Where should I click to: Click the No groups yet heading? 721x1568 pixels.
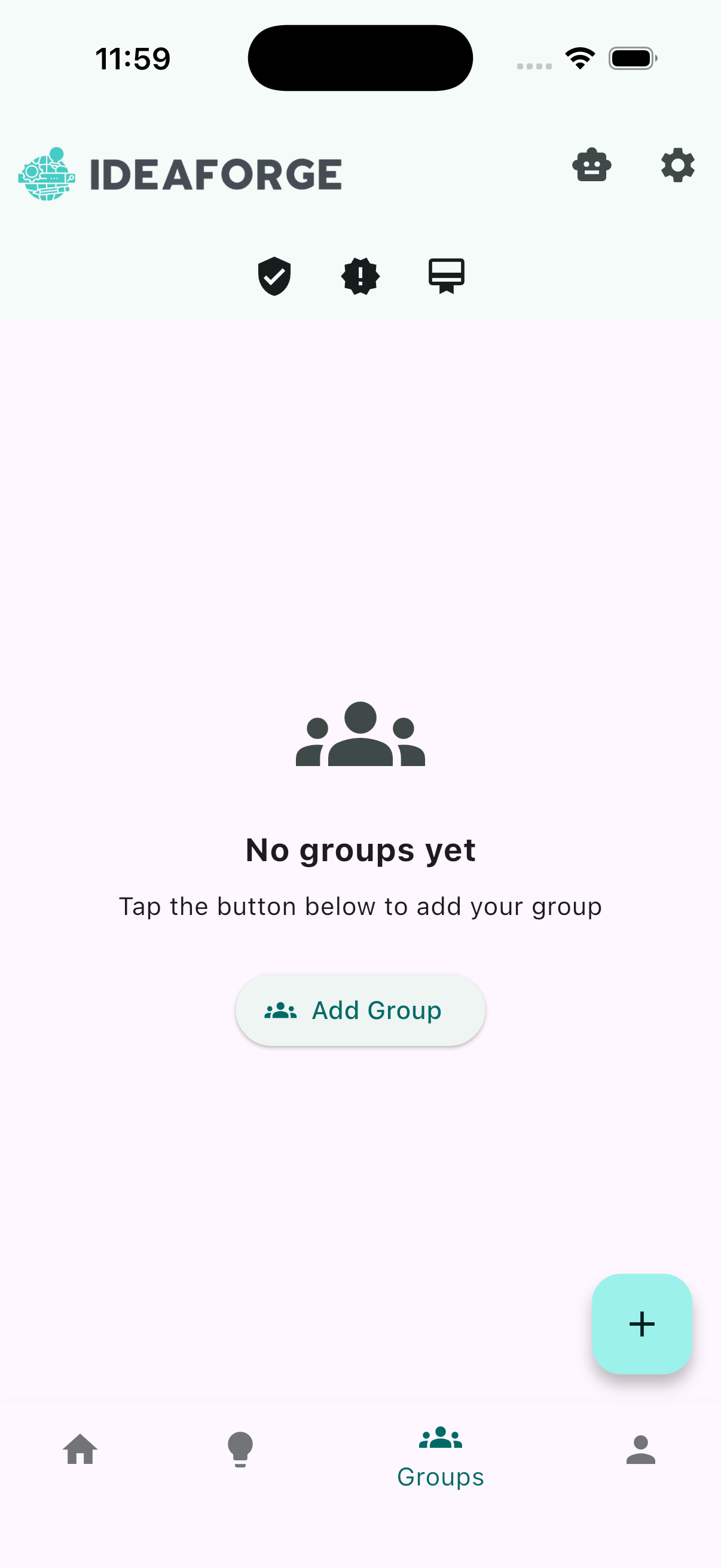[360, 849]
